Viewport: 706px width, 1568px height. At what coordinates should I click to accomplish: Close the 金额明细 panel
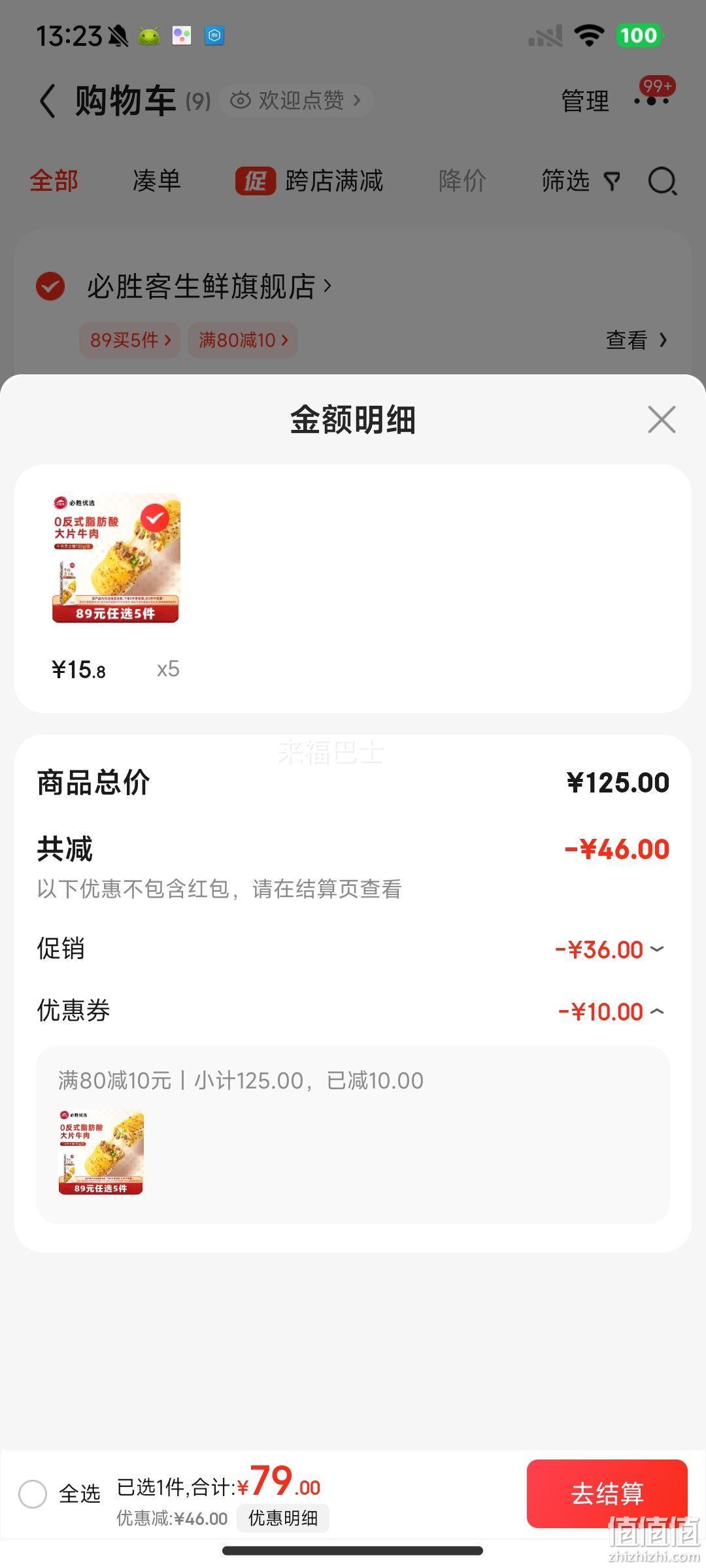click(662, 419)
